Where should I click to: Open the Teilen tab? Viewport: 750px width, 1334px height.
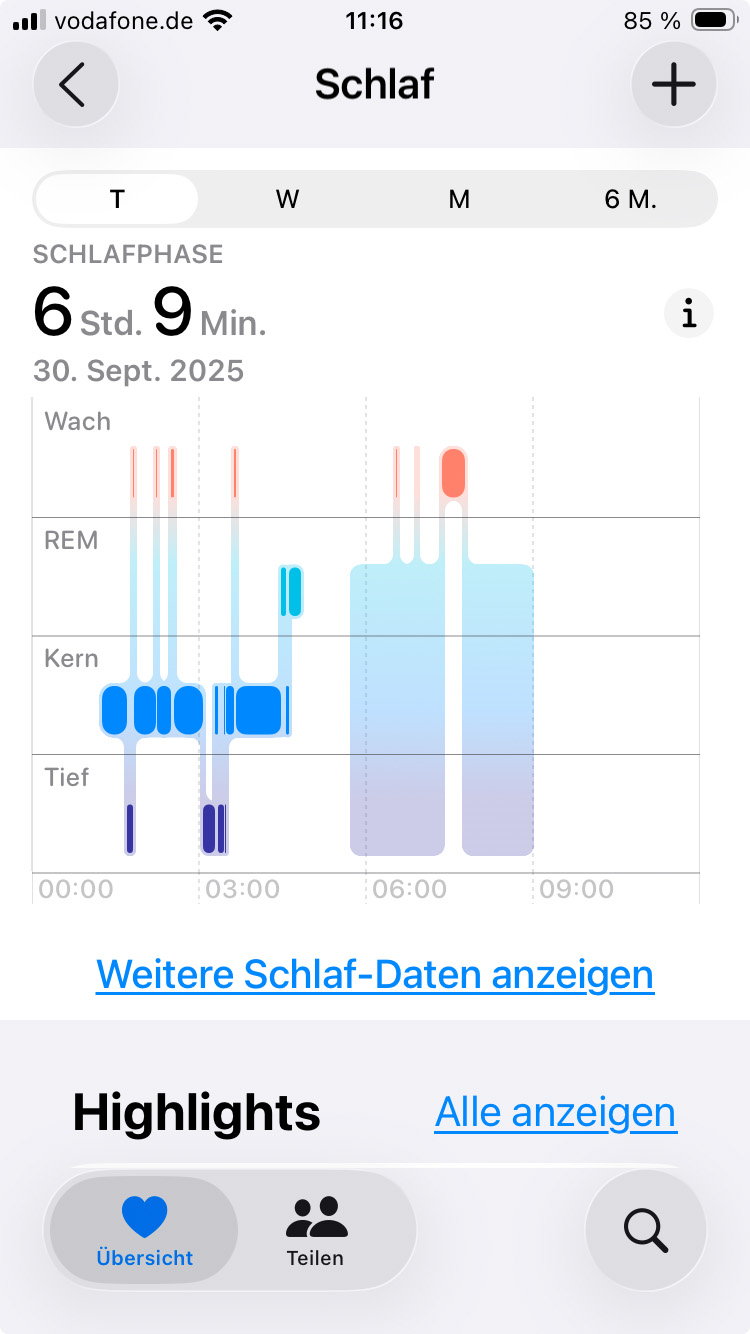[x=315, y=1231]
